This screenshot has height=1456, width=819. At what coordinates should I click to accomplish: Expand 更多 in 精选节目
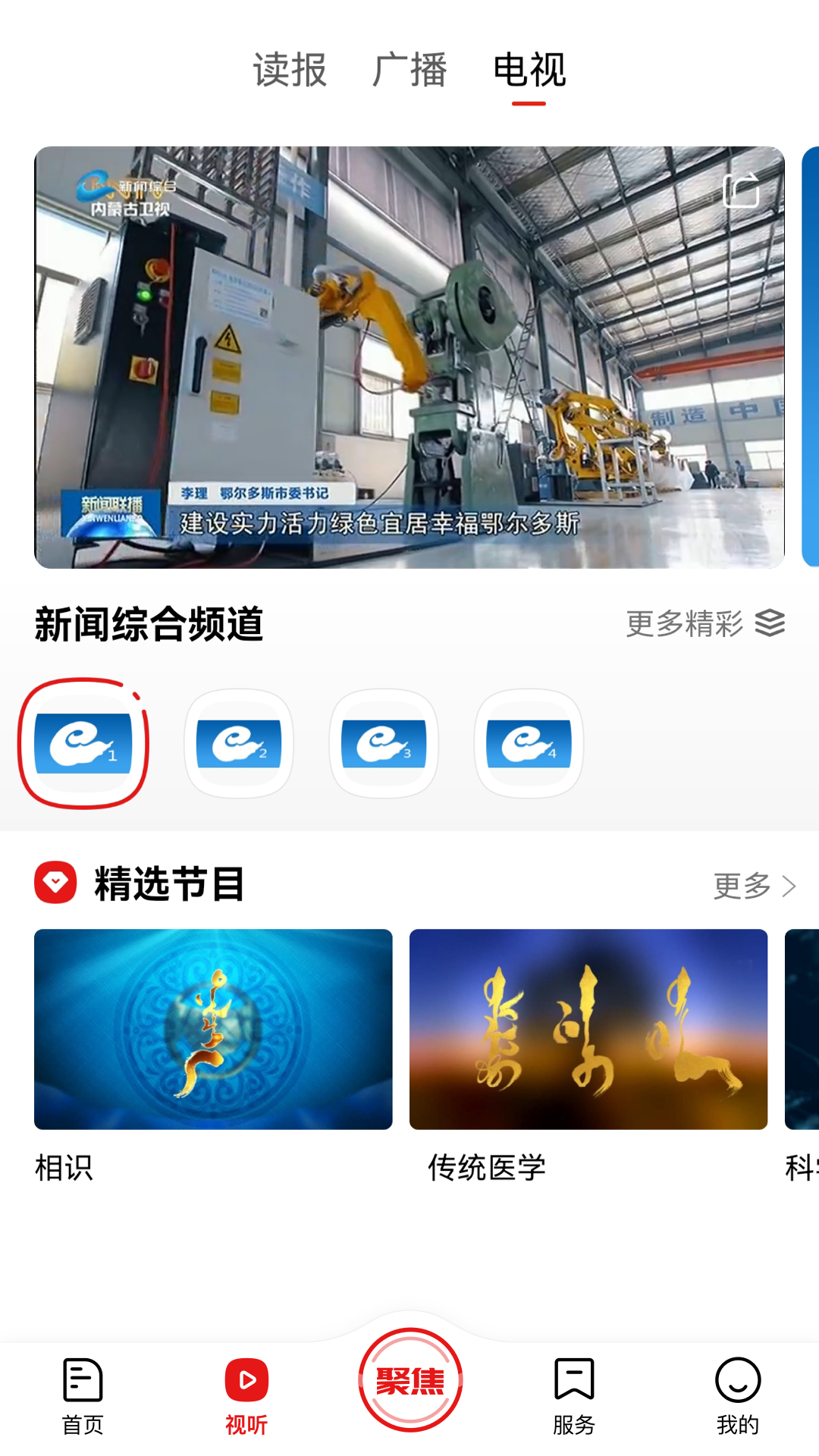point(739,884)
